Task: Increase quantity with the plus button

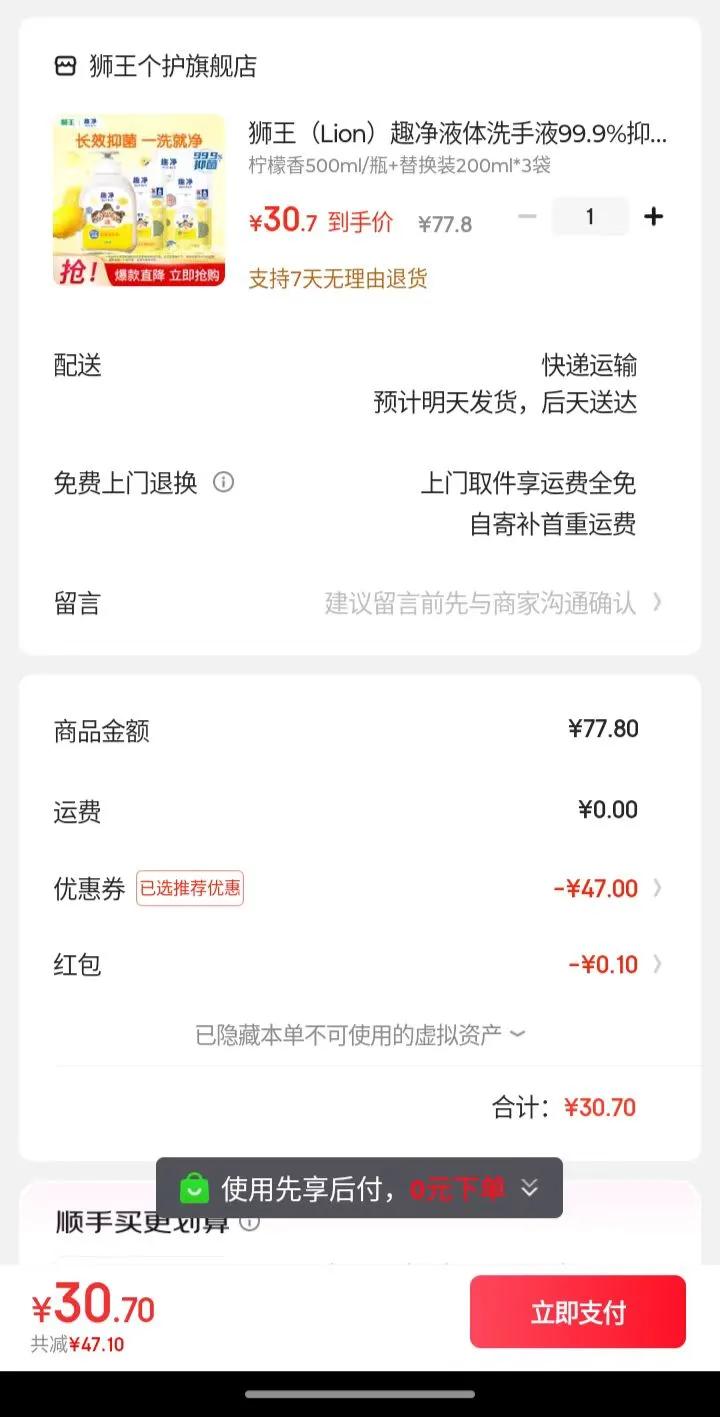Action: pos(653,216)
